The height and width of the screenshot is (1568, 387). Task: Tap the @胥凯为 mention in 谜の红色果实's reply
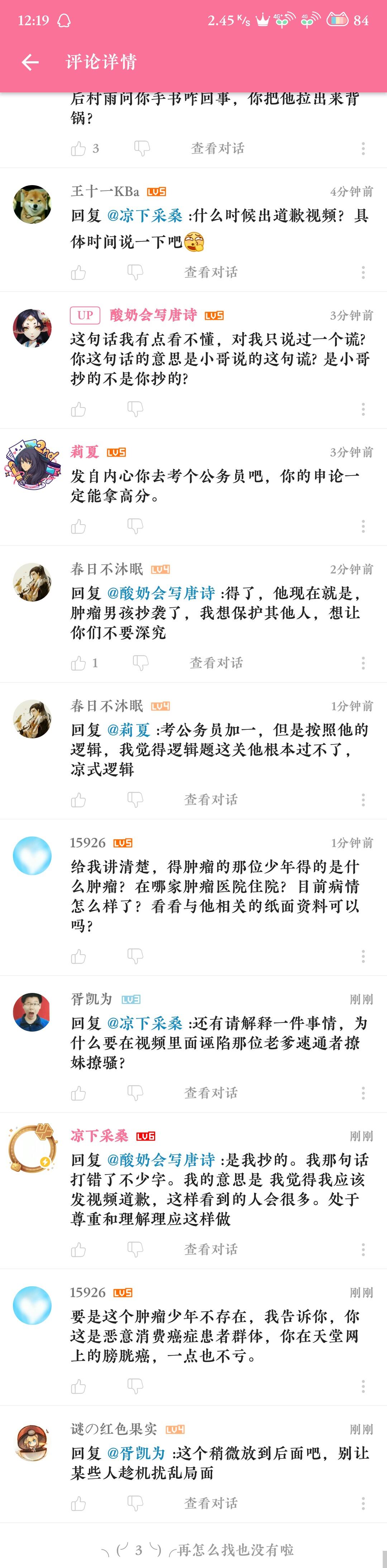(136, 1453)
